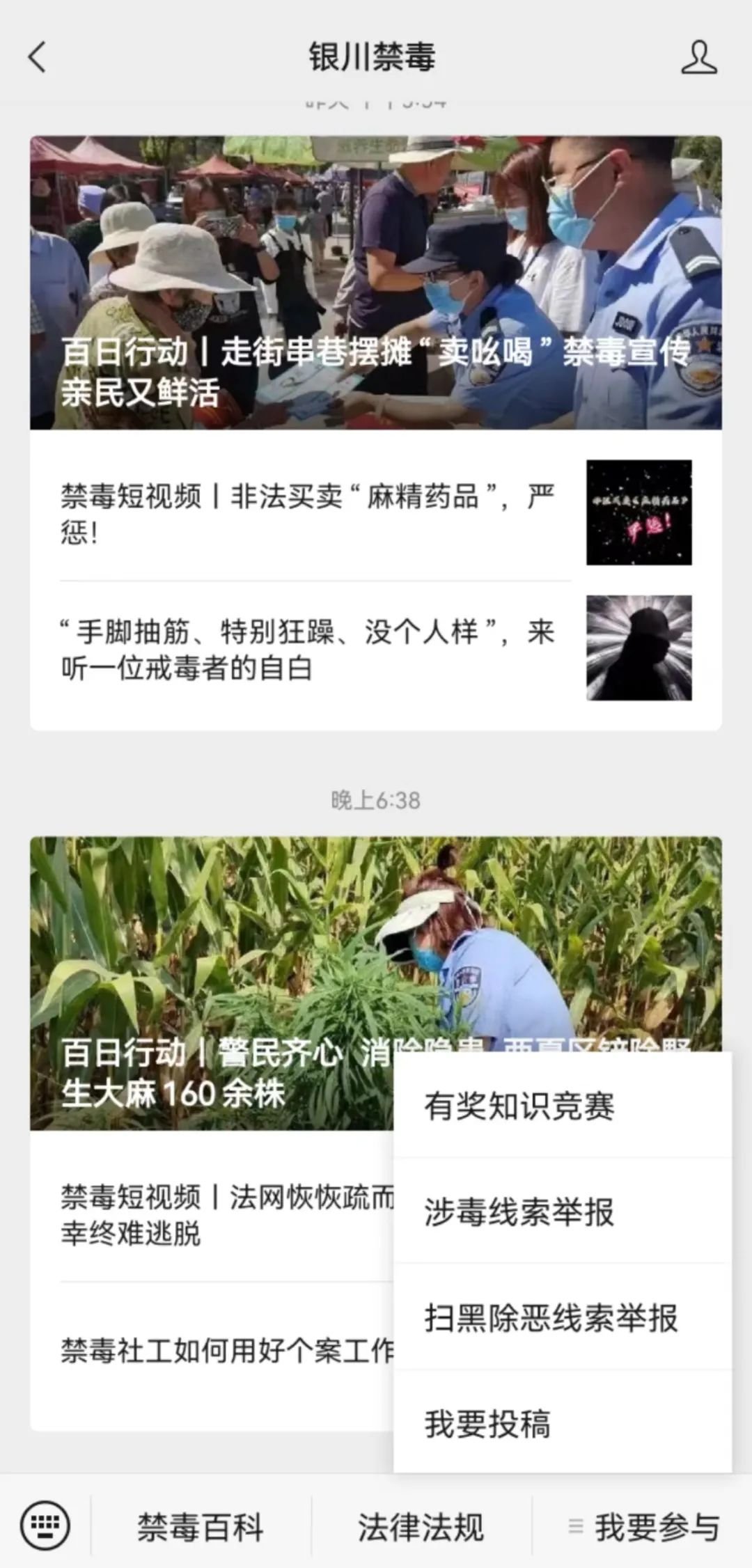
Task: Switch to keyboard input mode
Action: click(x=45, y=1526)
